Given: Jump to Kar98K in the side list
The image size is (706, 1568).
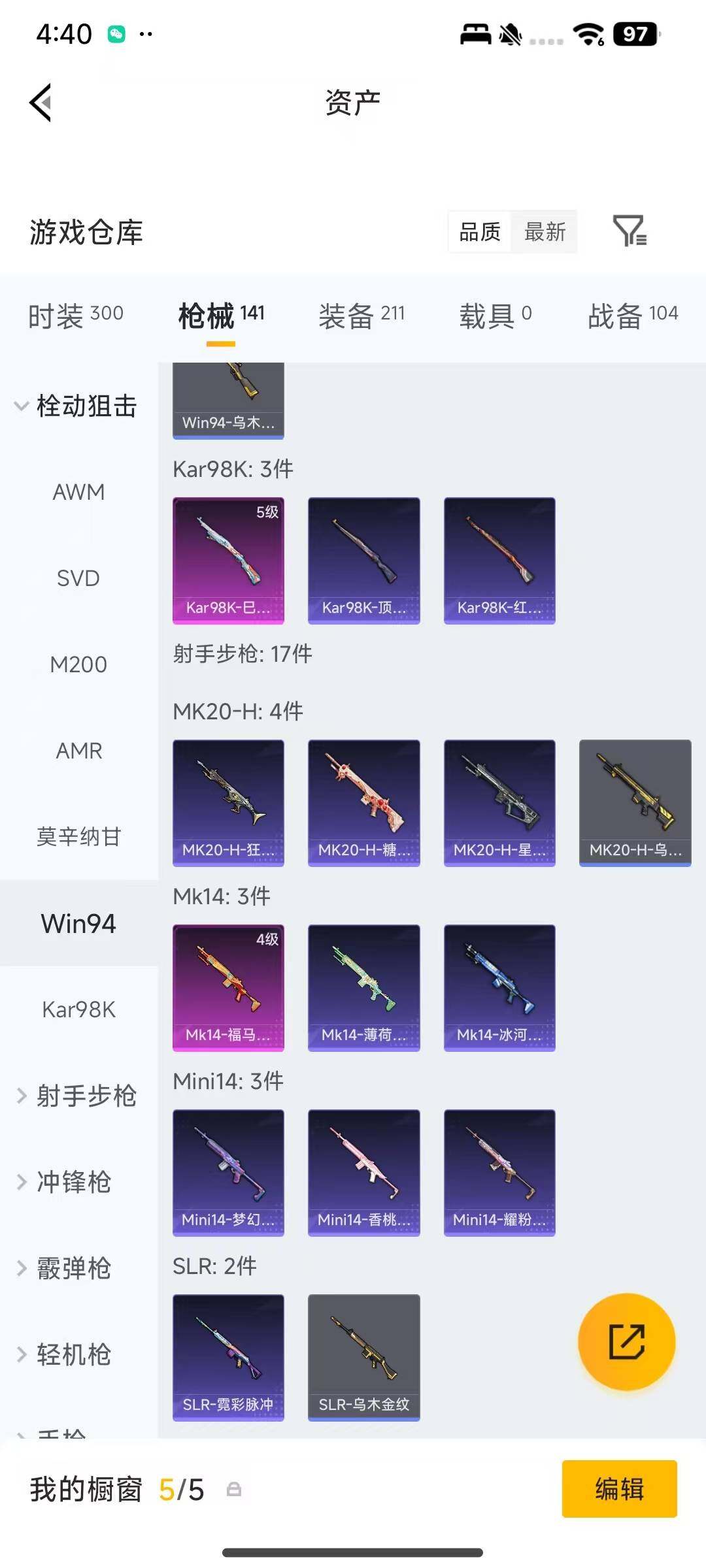Looking at the screenshot, I should click(x=78, y=1009).
